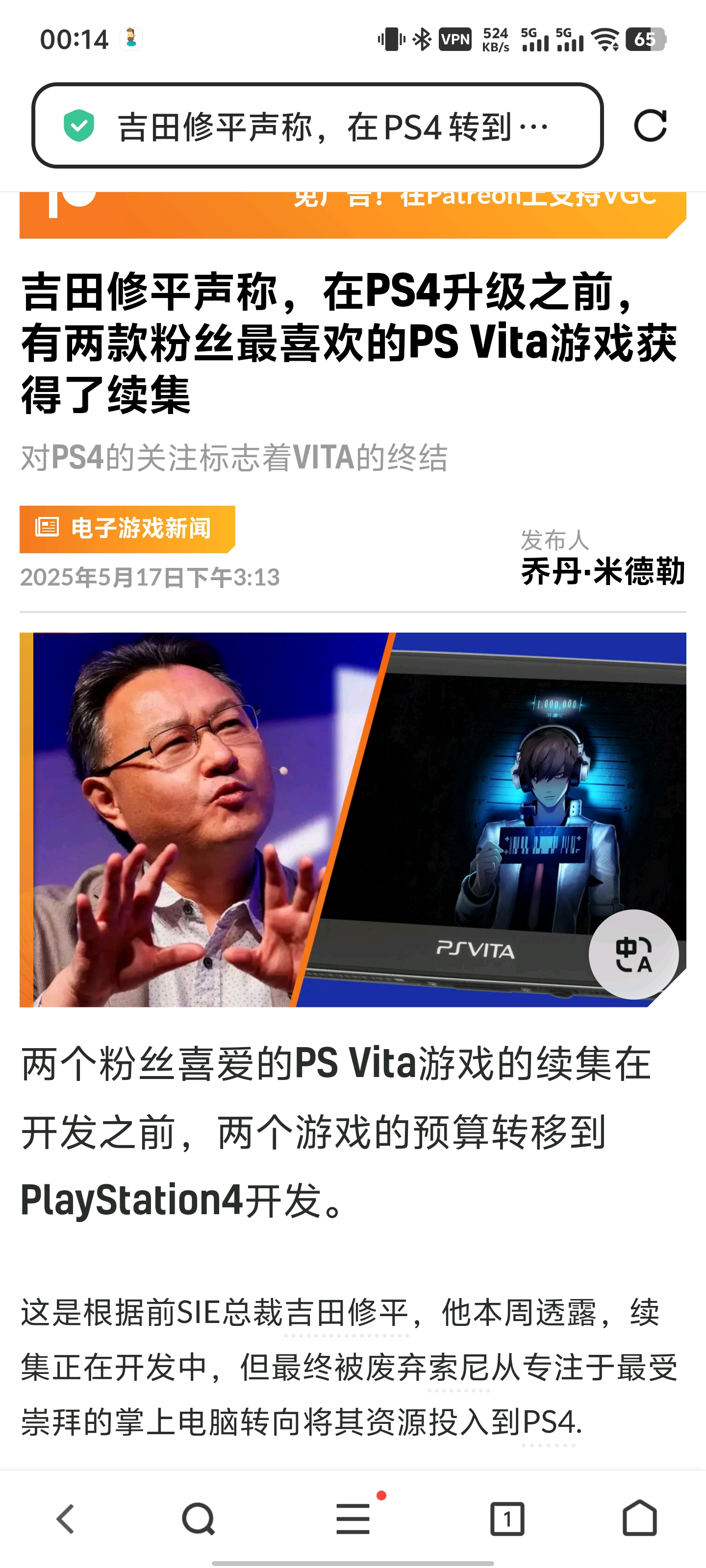Open the 吉田修平 link in article
This screenshot has width=706, height=1568.
[x=346, y=1313]
